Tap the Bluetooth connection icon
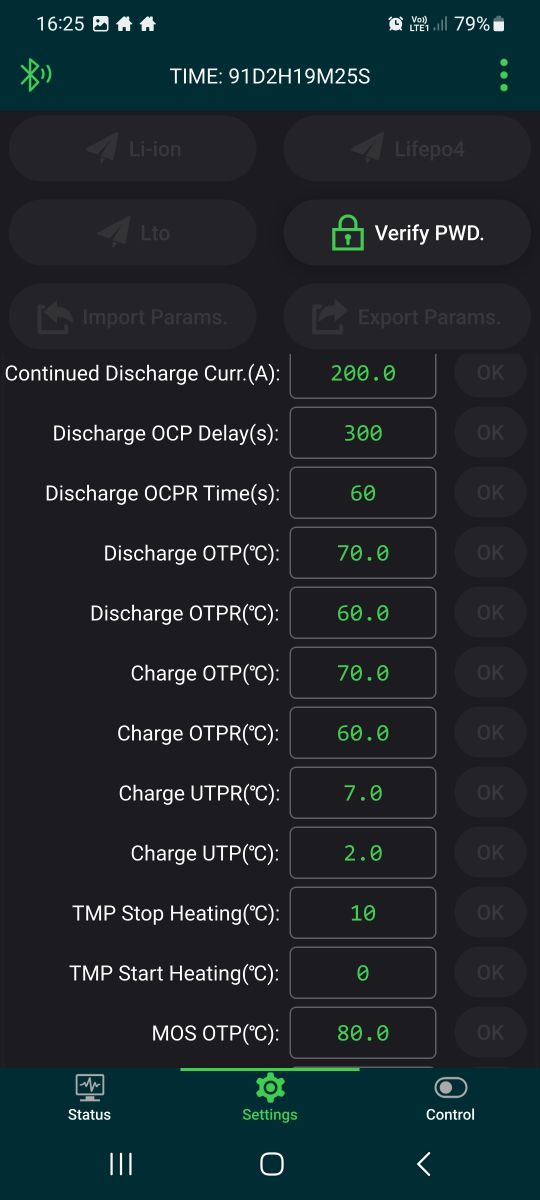 tap(36, 75)
